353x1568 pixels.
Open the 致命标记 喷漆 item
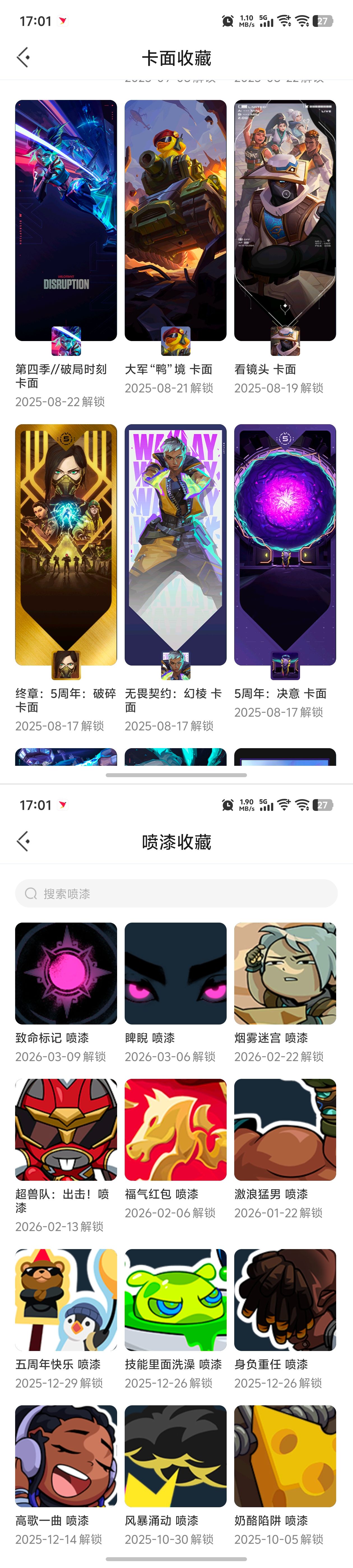tap(66, 973)
